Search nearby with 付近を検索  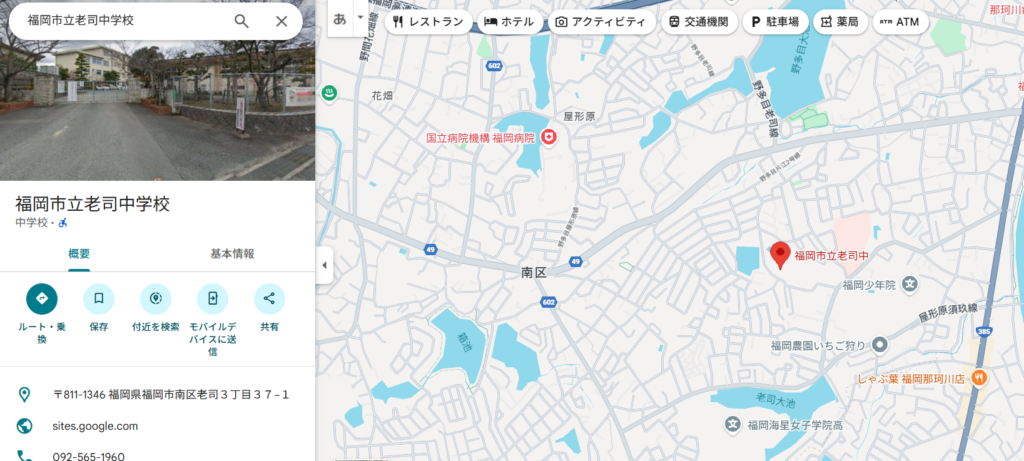(155, 299)
